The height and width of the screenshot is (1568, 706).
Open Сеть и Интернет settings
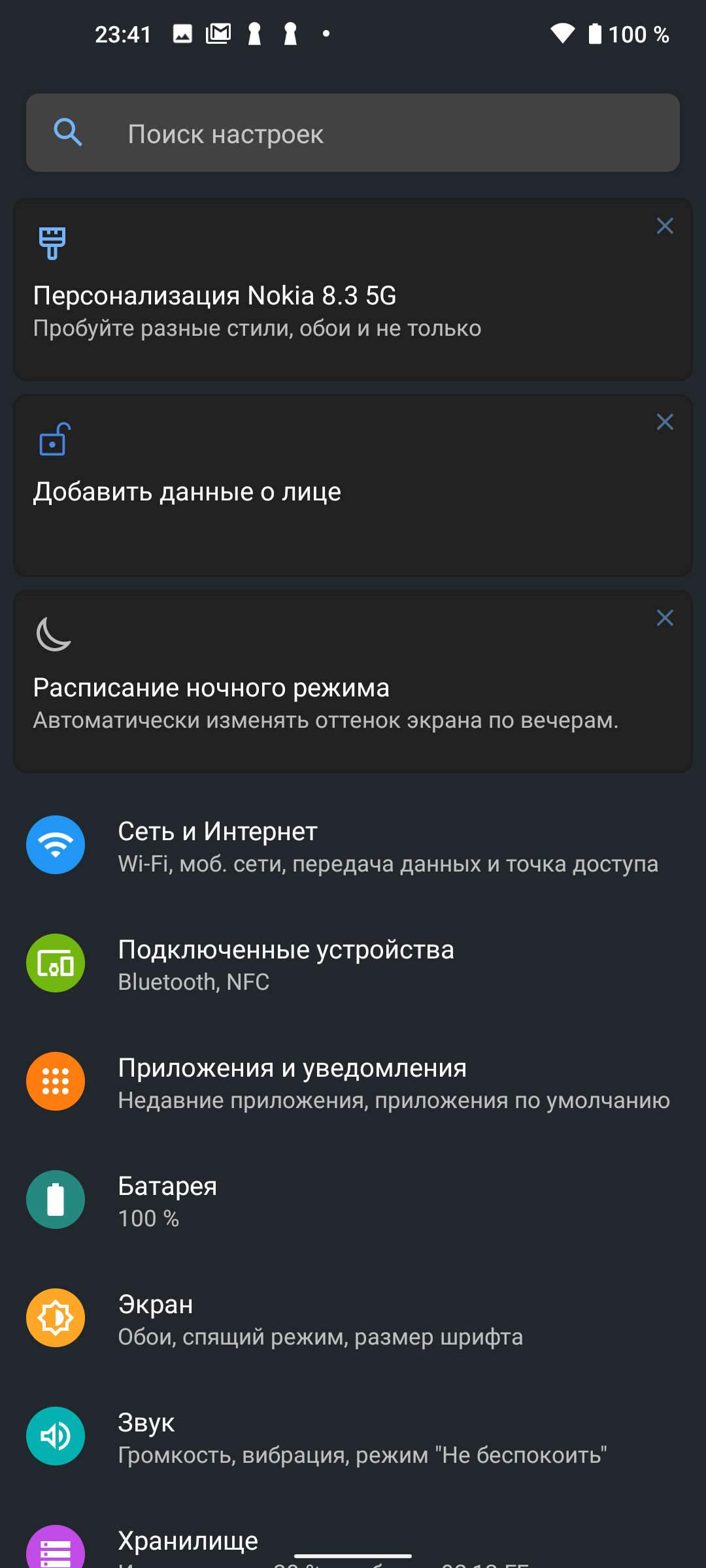[x=353, y=845]
